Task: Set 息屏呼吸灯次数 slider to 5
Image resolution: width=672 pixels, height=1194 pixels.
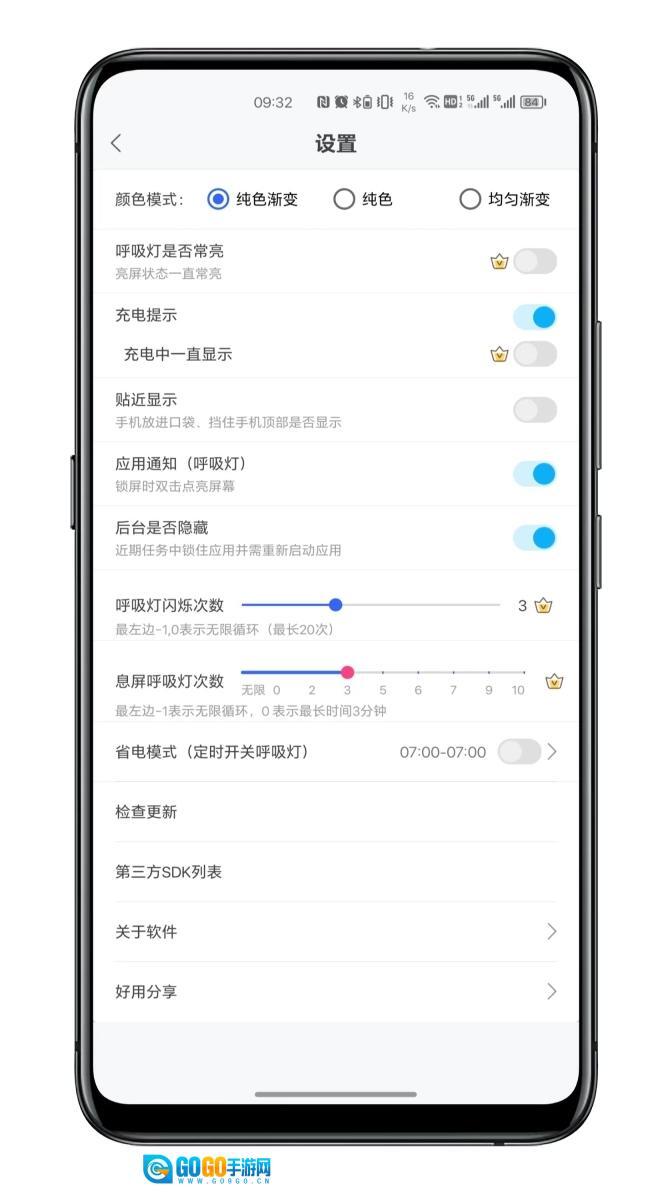Action: (383, 673)
